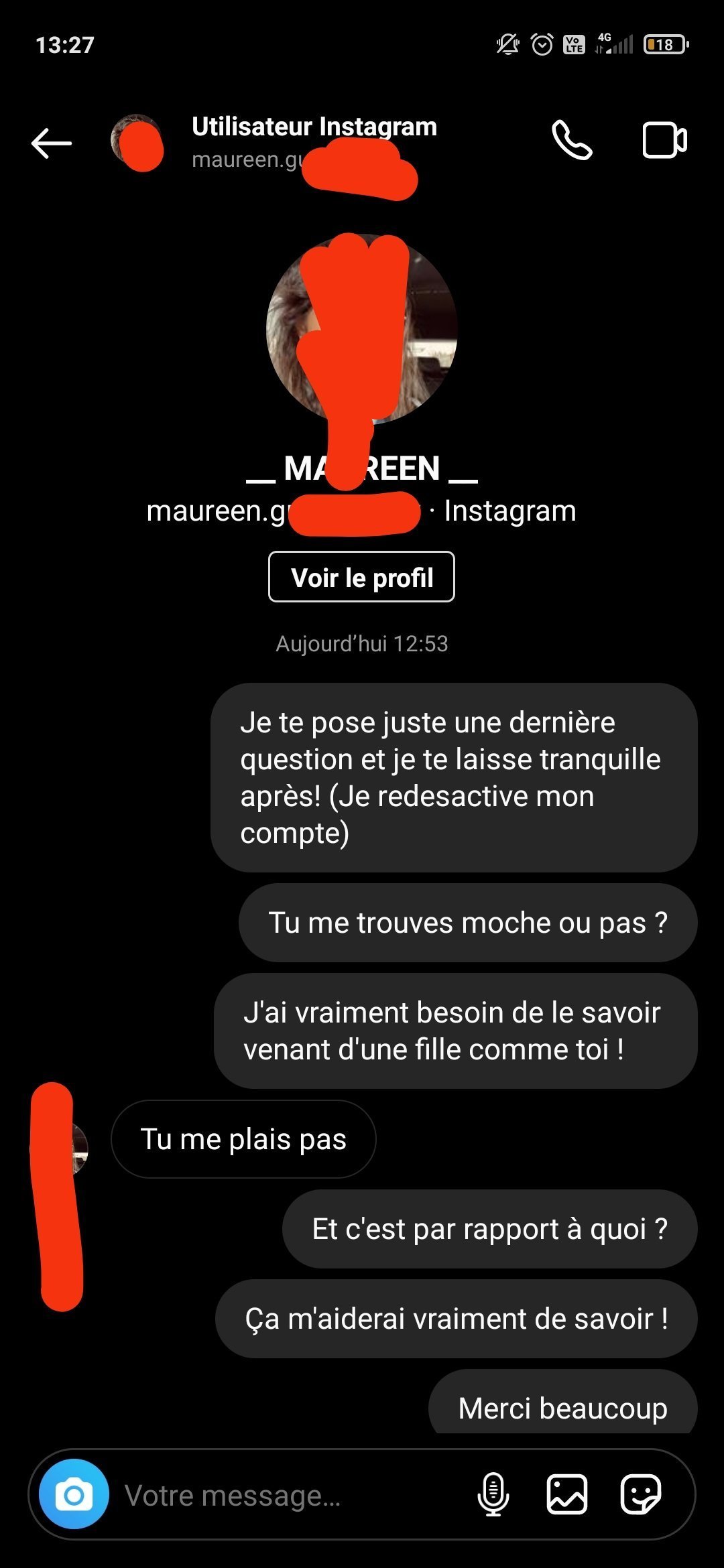This screenshot has width=724, height=1568.
Task: Open the large MAUREEN profile picture
Action: tap(362, 329)
